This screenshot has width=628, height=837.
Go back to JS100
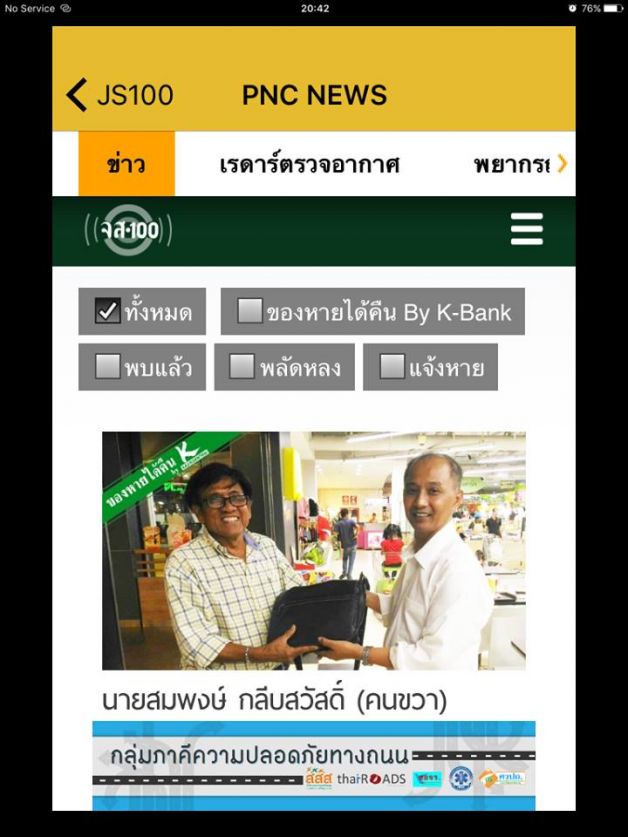[118, 95]
